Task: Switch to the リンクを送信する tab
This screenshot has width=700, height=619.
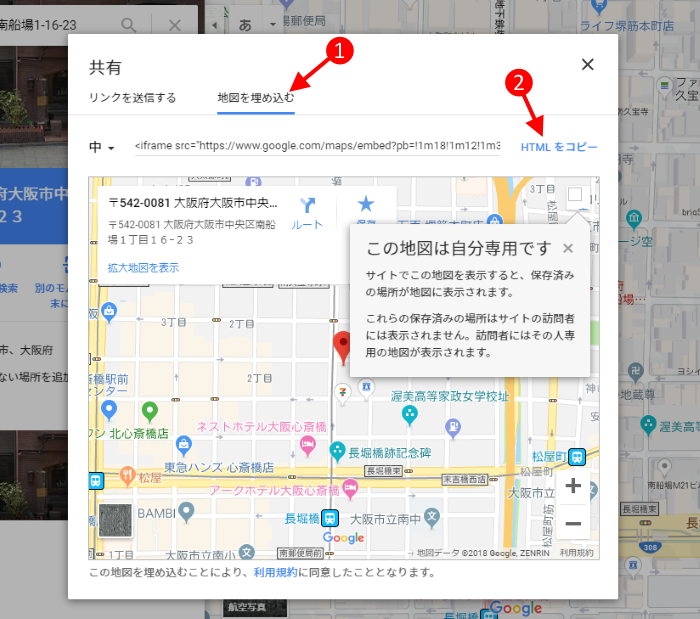Action: [132, 98]
